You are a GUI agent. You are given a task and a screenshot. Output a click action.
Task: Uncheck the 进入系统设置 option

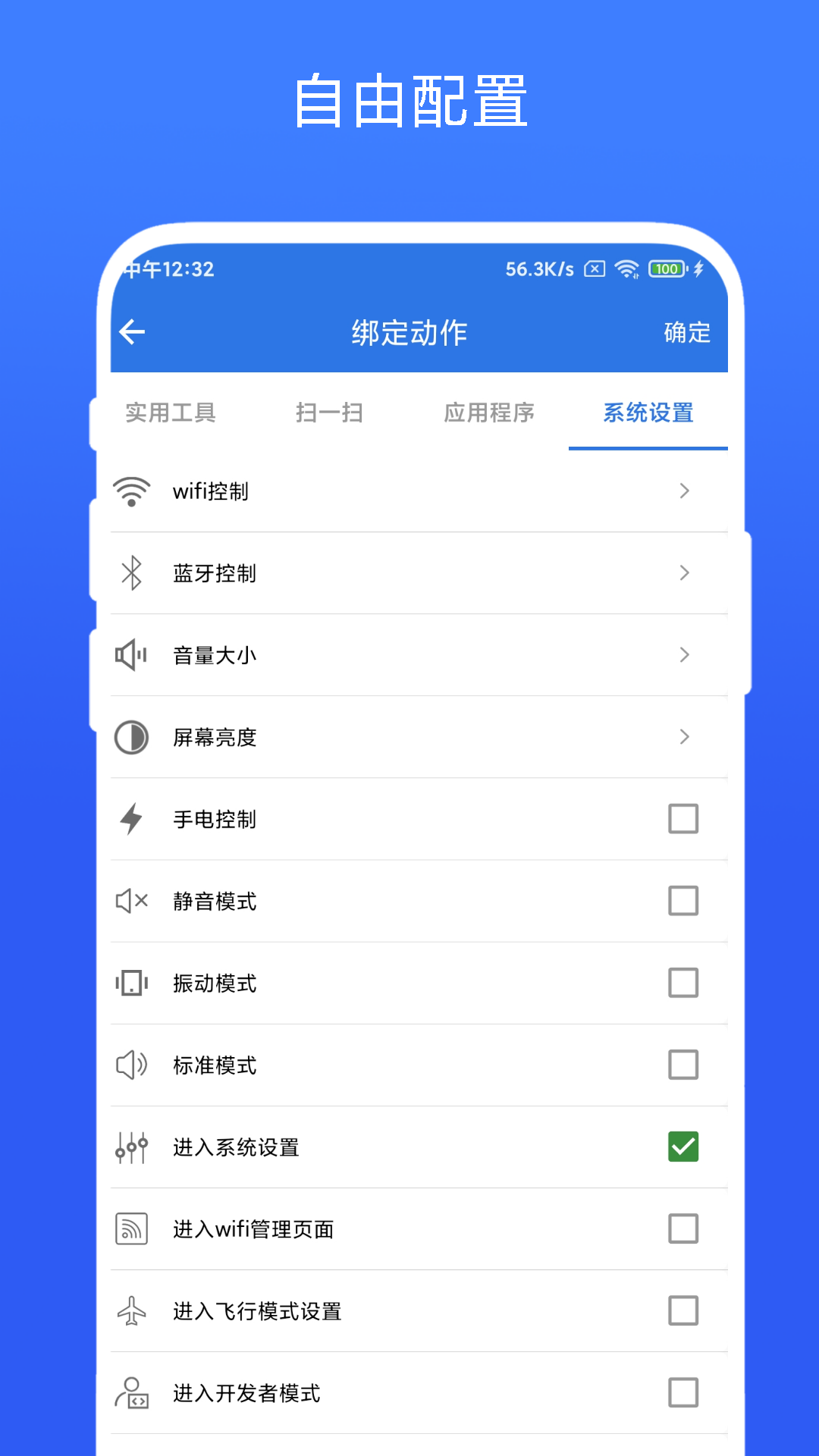[683, 1147]
